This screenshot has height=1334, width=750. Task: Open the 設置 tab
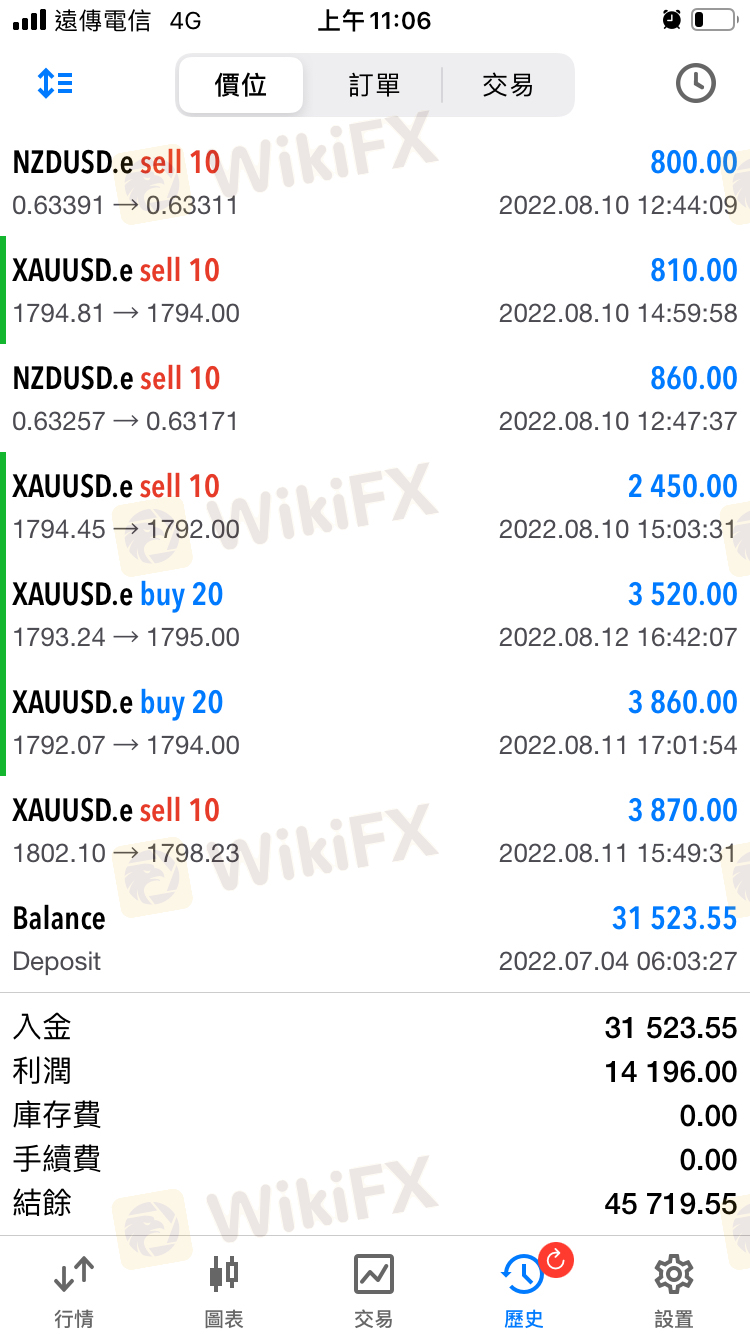click(674, 1290)
